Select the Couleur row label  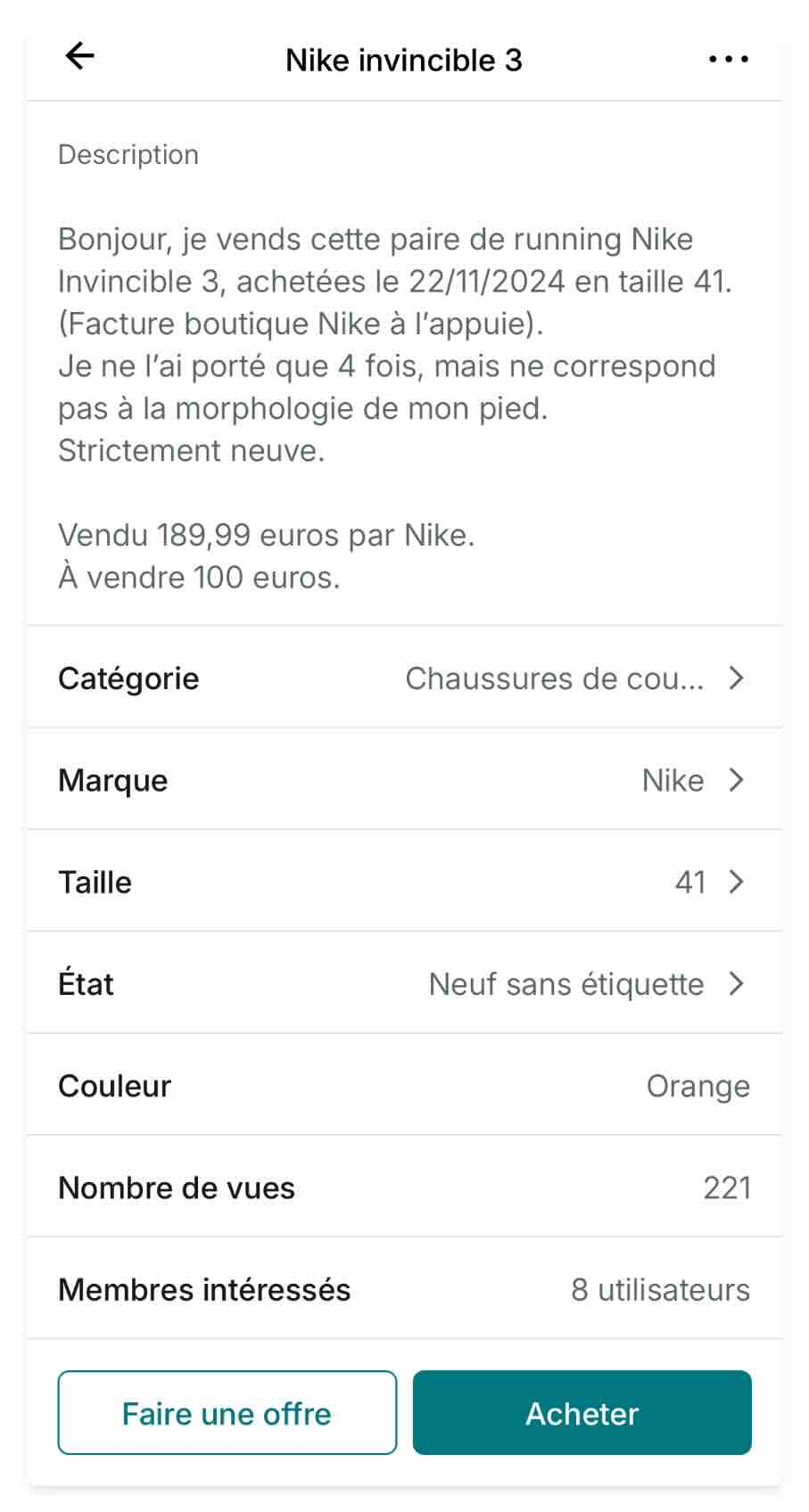[114, 1086]
